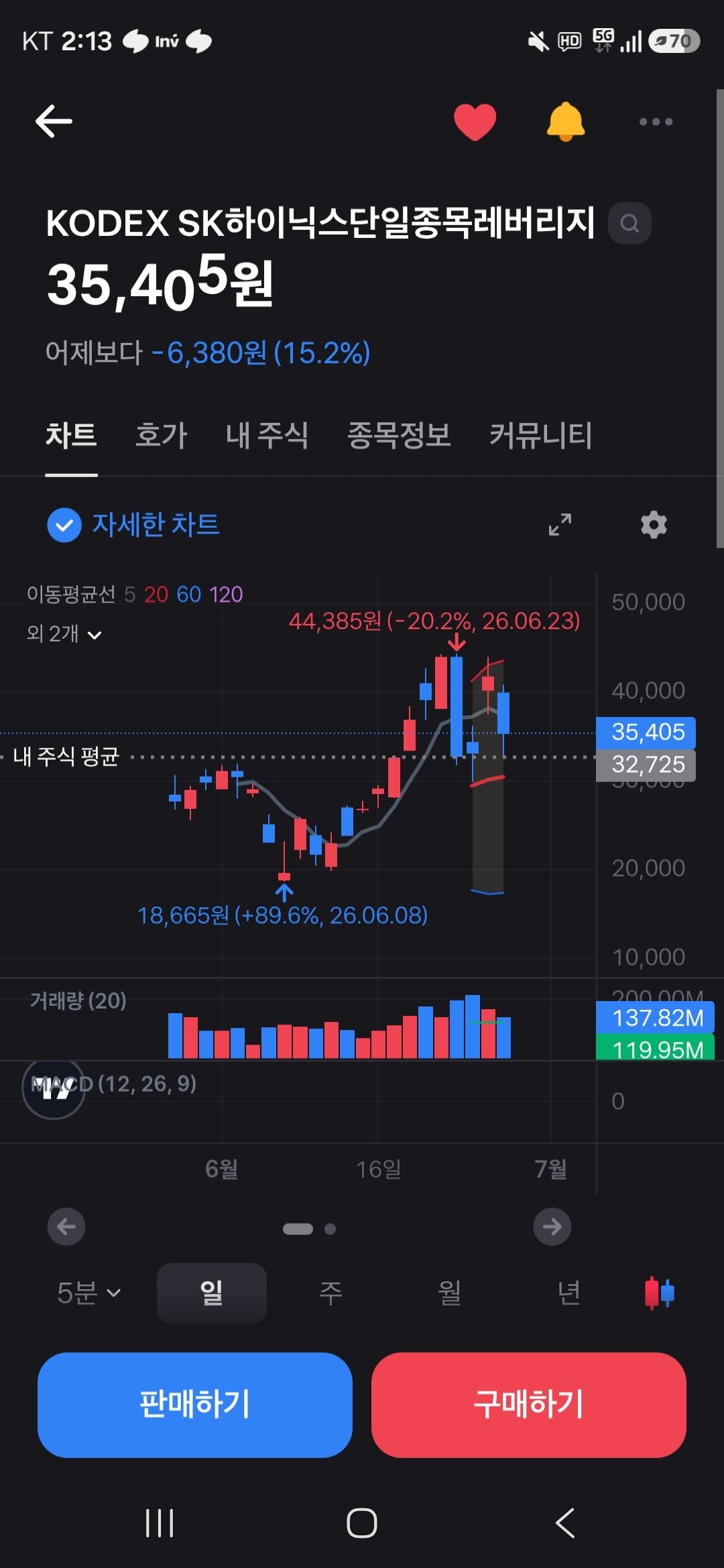The width and height of the screenshot is (724, 1568).
Task: Go back using the top-left arrow
Action: [x=54, y=121]
